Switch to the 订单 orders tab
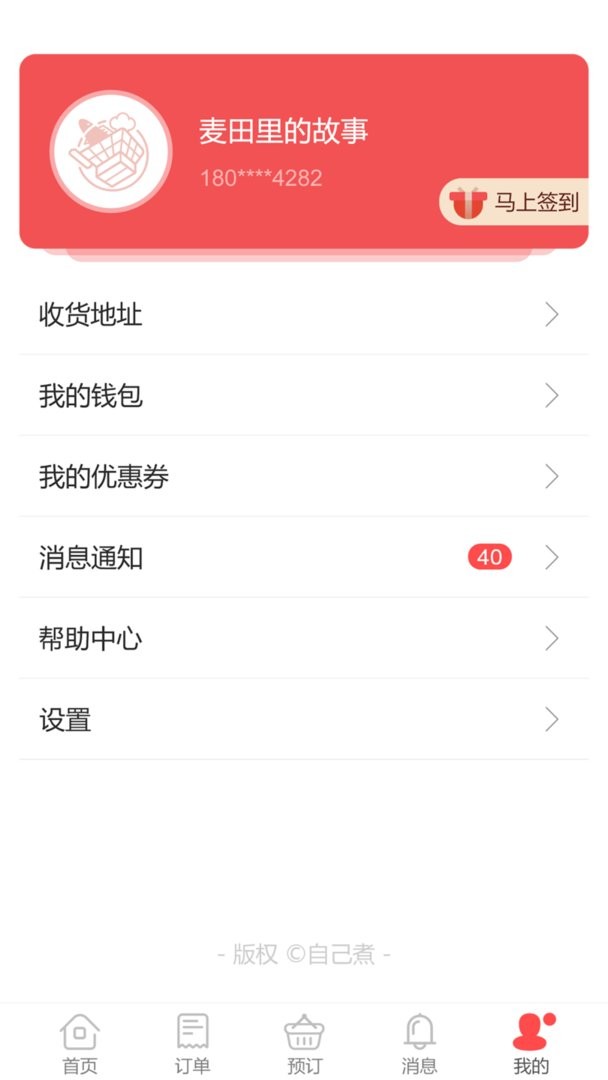 (192, 1042)
